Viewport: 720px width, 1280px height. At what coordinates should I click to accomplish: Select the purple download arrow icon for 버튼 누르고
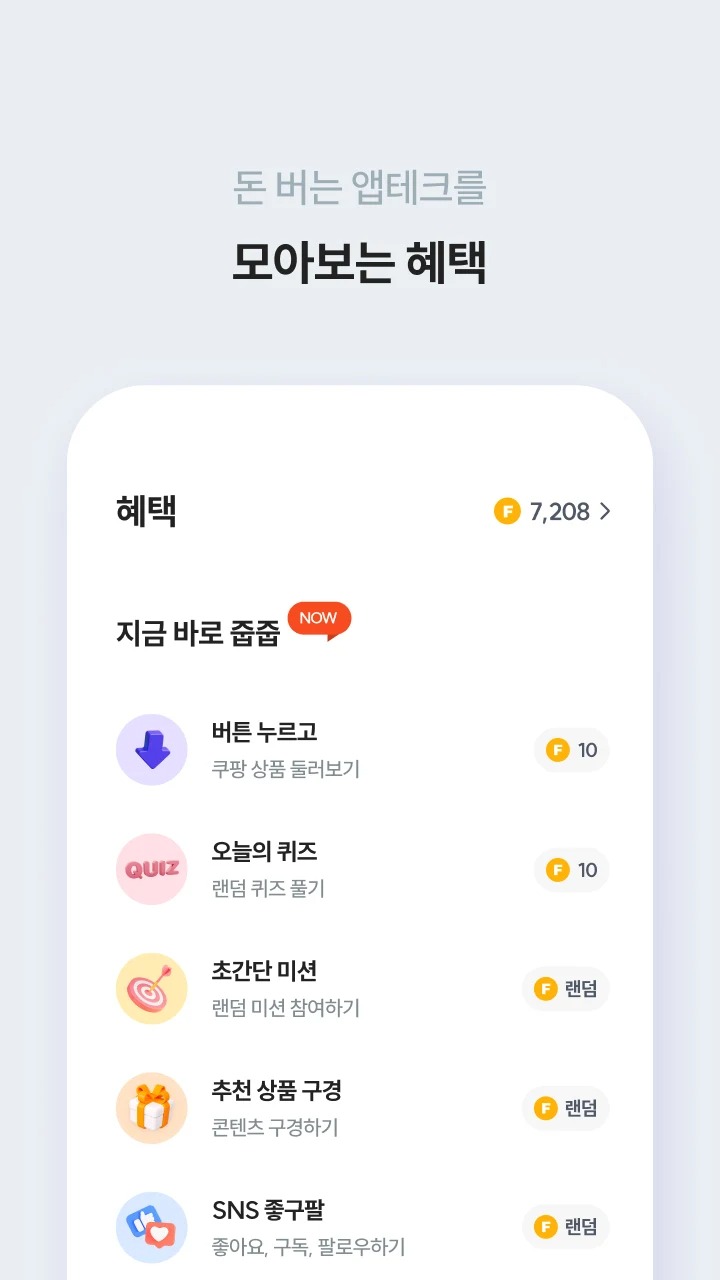[x=152, y=749]
